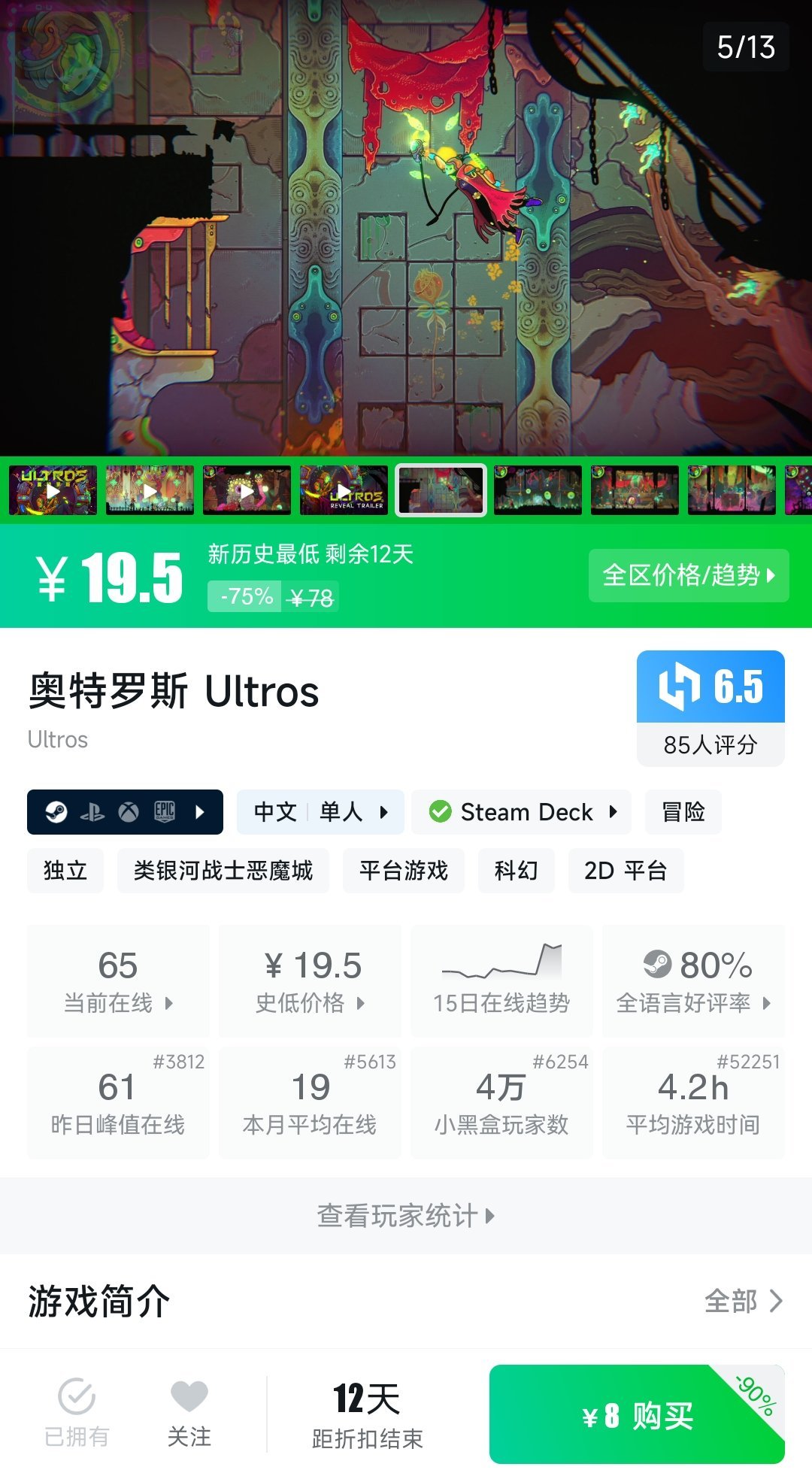This screenshot has height=1479, width=812.
Task: Open the 2D 平台 tag
Action: click(x=625, y=871)
